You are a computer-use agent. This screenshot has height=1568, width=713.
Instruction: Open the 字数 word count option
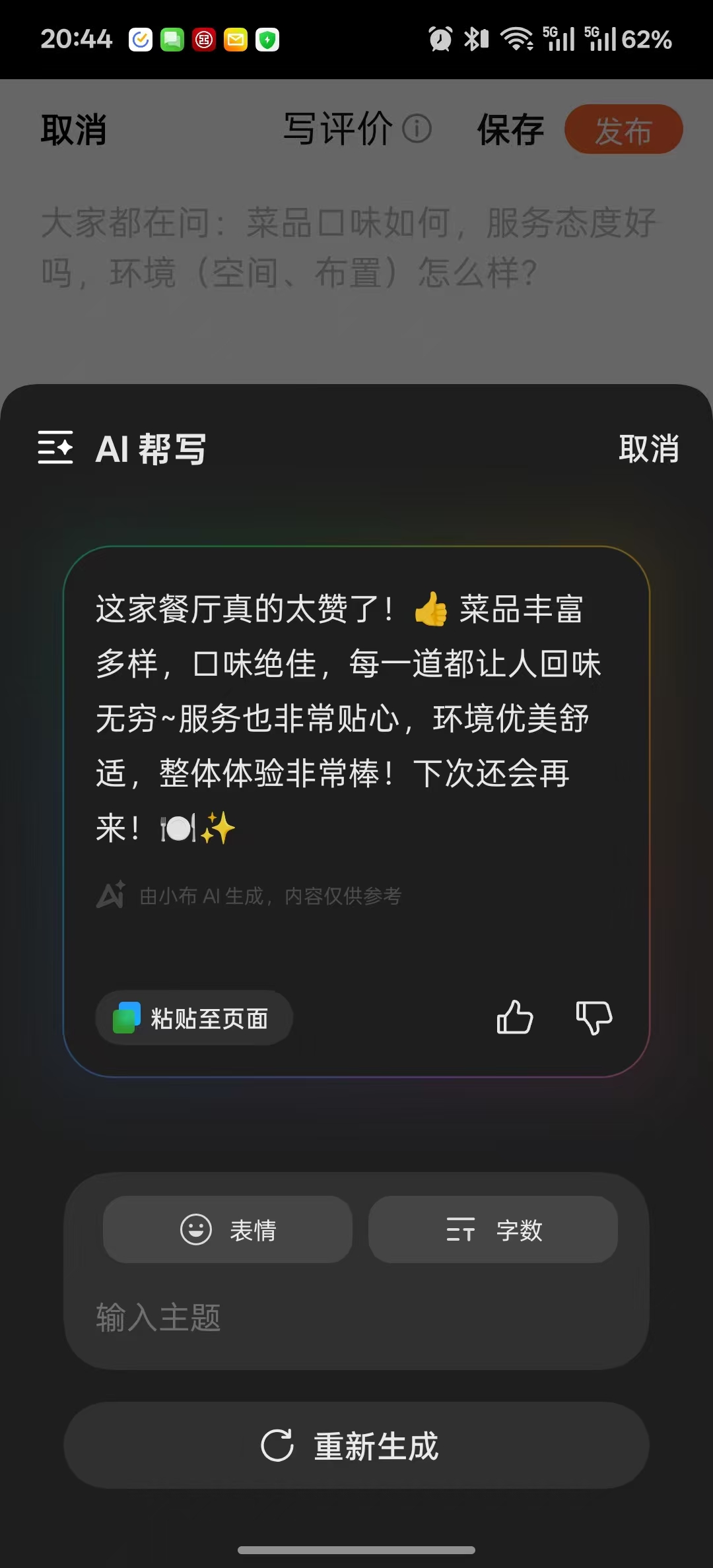(x=493, y=1230)
